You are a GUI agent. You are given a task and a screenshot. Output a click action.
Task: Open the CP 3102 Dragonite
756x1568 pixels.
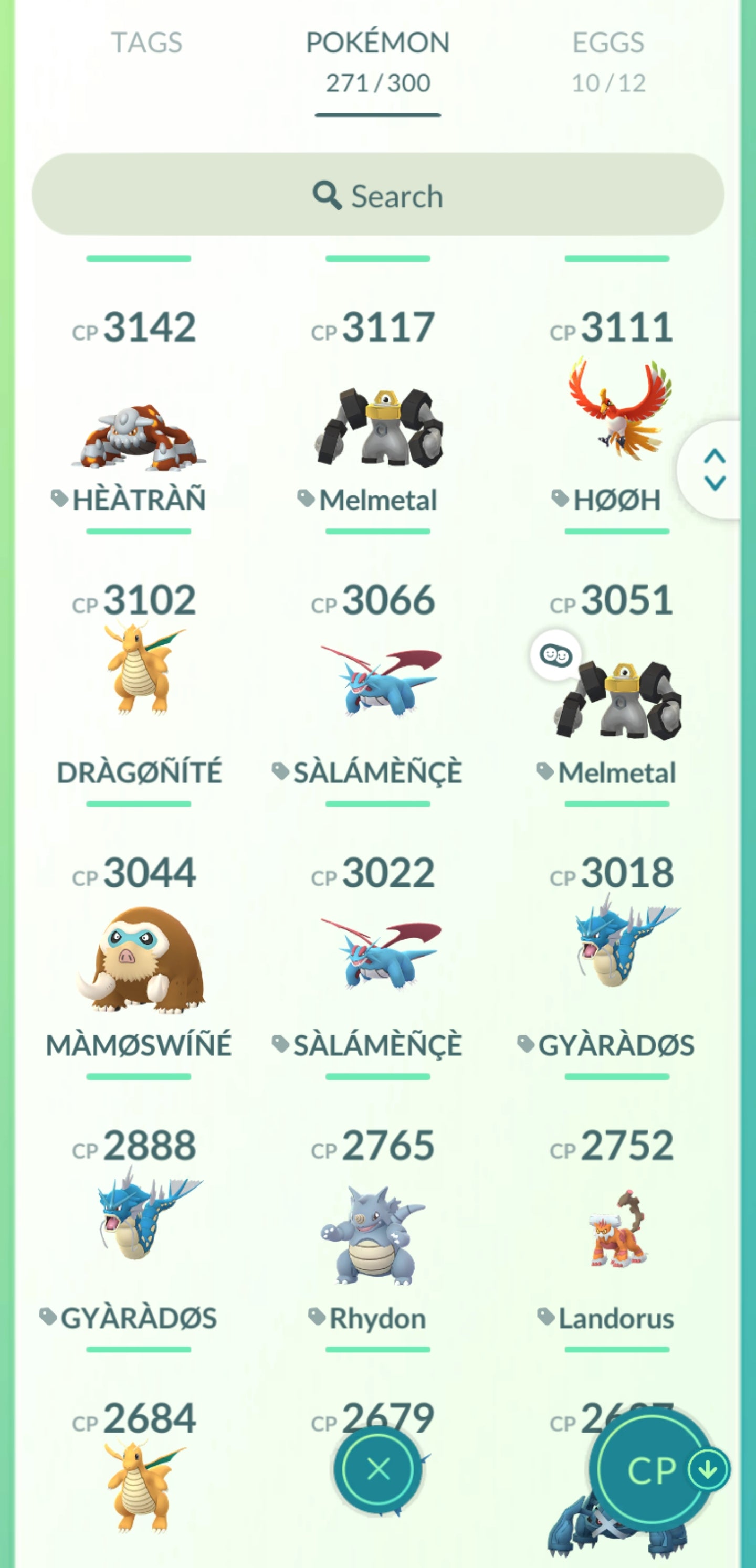pos(139,676)
